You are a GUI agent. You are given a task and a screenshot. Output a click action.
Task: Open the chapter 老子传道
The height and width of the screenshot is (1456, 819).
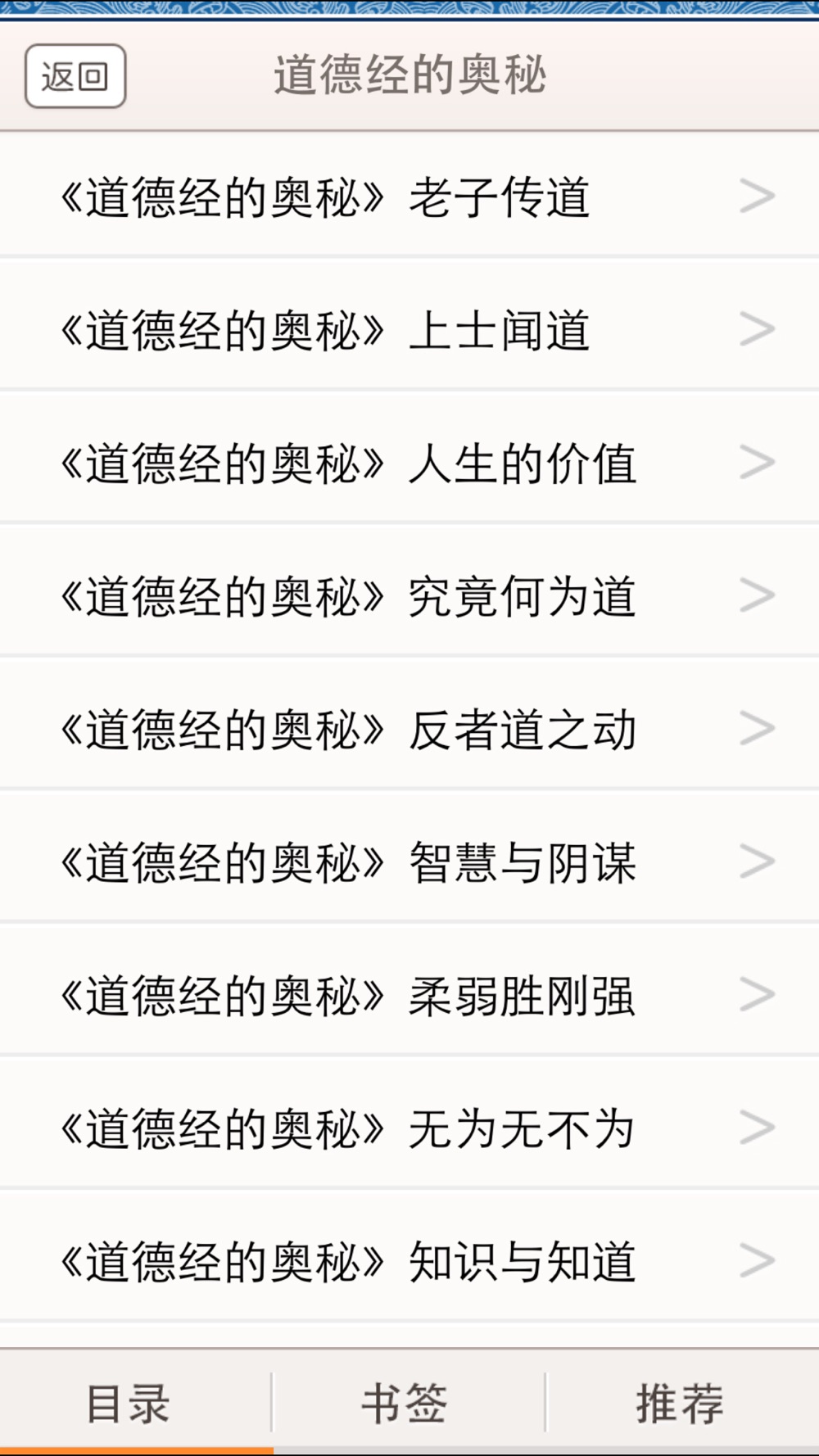point(409,196)
